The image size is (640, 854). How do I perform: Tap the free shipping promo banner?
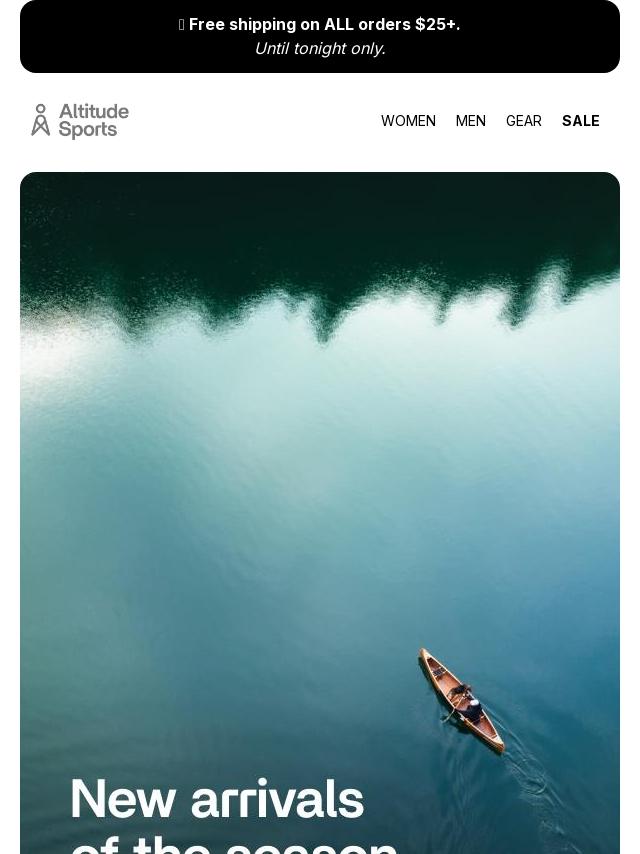(x=320, y=36)
